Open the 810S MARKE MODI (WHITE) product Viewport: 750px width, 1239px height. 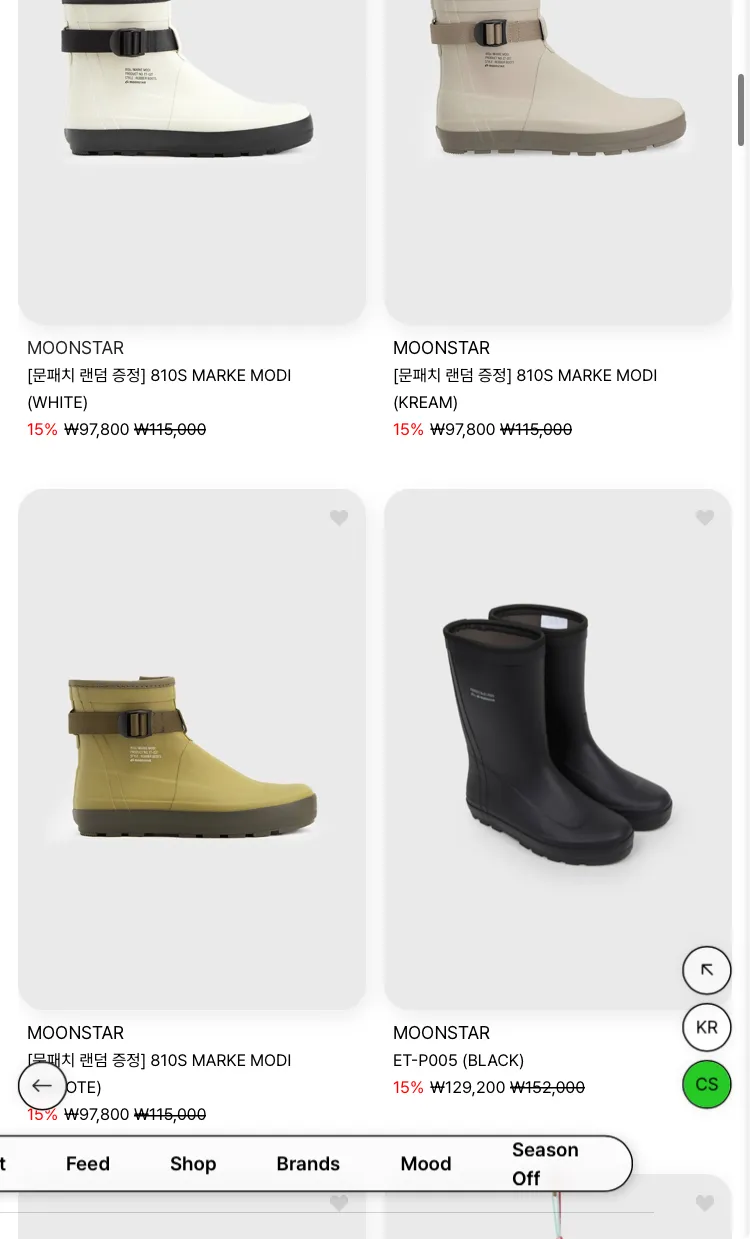[x=191, y=160]
